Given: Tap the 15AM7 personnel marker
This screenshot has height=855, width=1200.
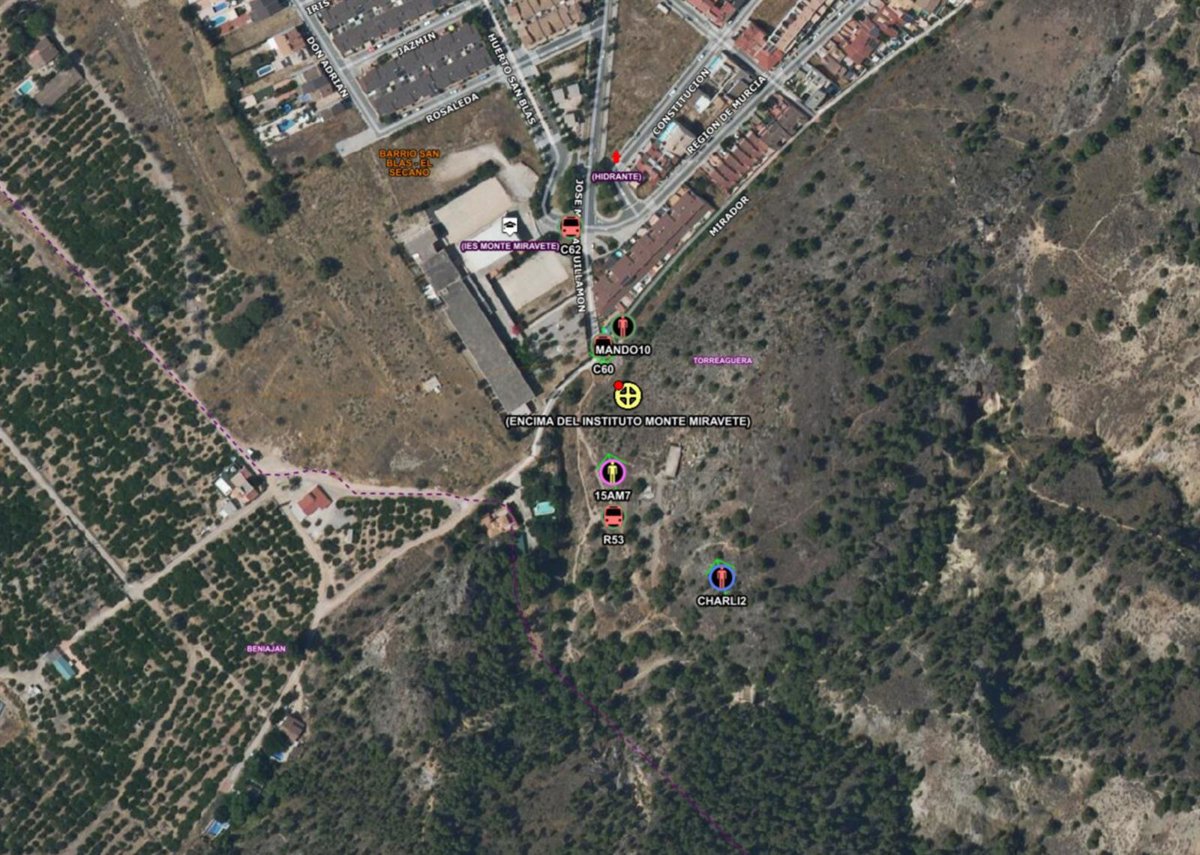Looking at the screenshot, I should (x=612, y=472).
